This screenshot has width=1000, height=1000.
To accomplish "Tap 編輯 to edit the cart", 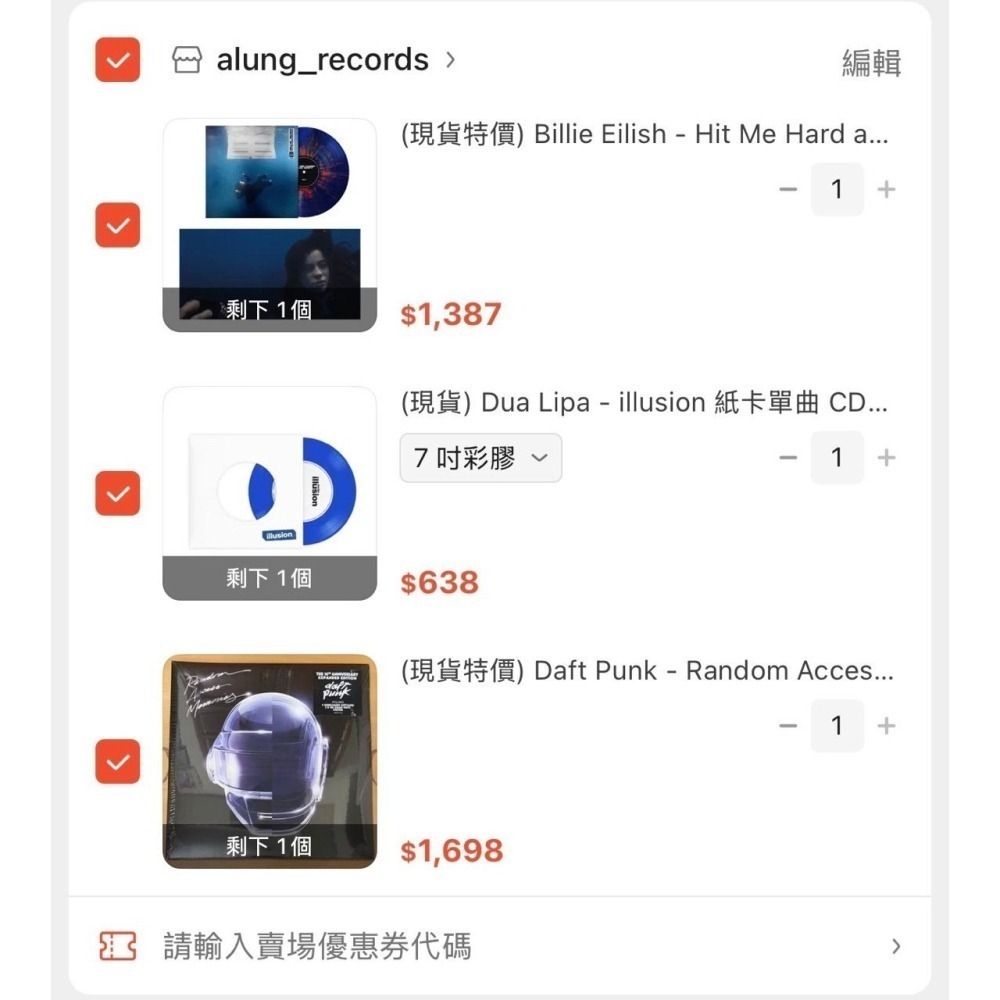I will 871,63.
